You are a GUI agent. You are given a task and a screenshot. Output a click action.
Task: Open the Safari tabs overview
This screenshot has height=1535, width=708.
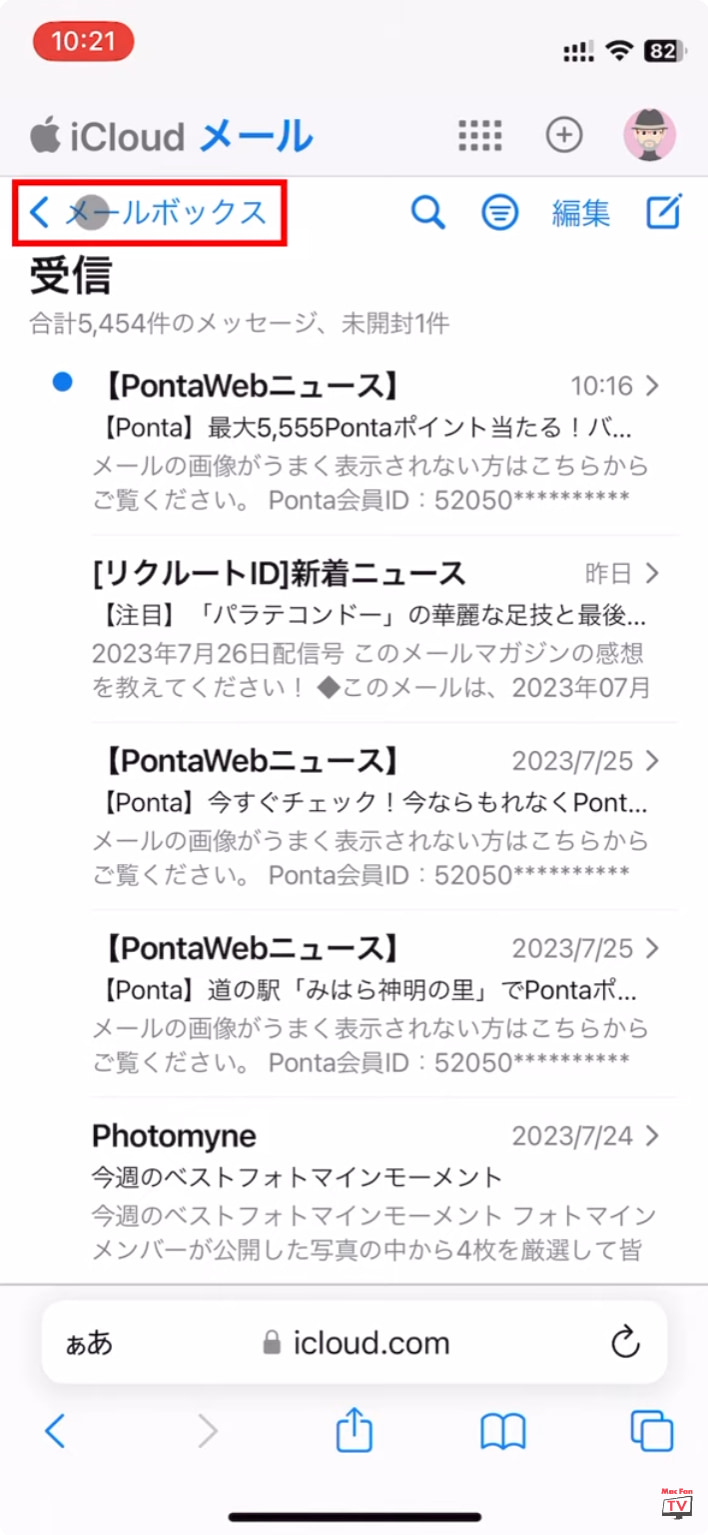(x=652, y=1432)
